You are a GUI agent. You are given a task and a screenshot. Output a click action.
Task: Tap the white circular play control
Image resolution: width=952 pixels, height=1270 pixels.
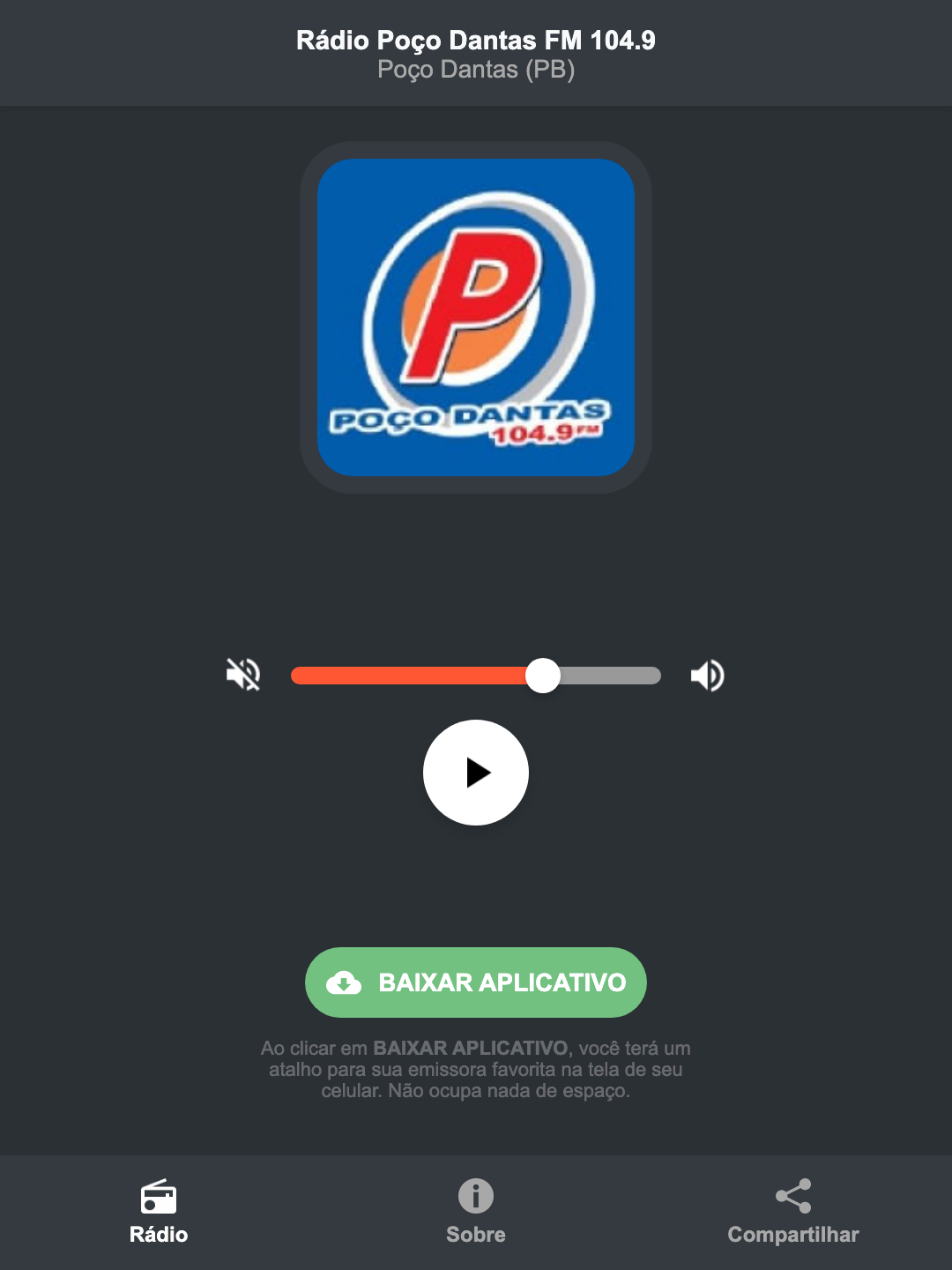[x=476, y=773]
